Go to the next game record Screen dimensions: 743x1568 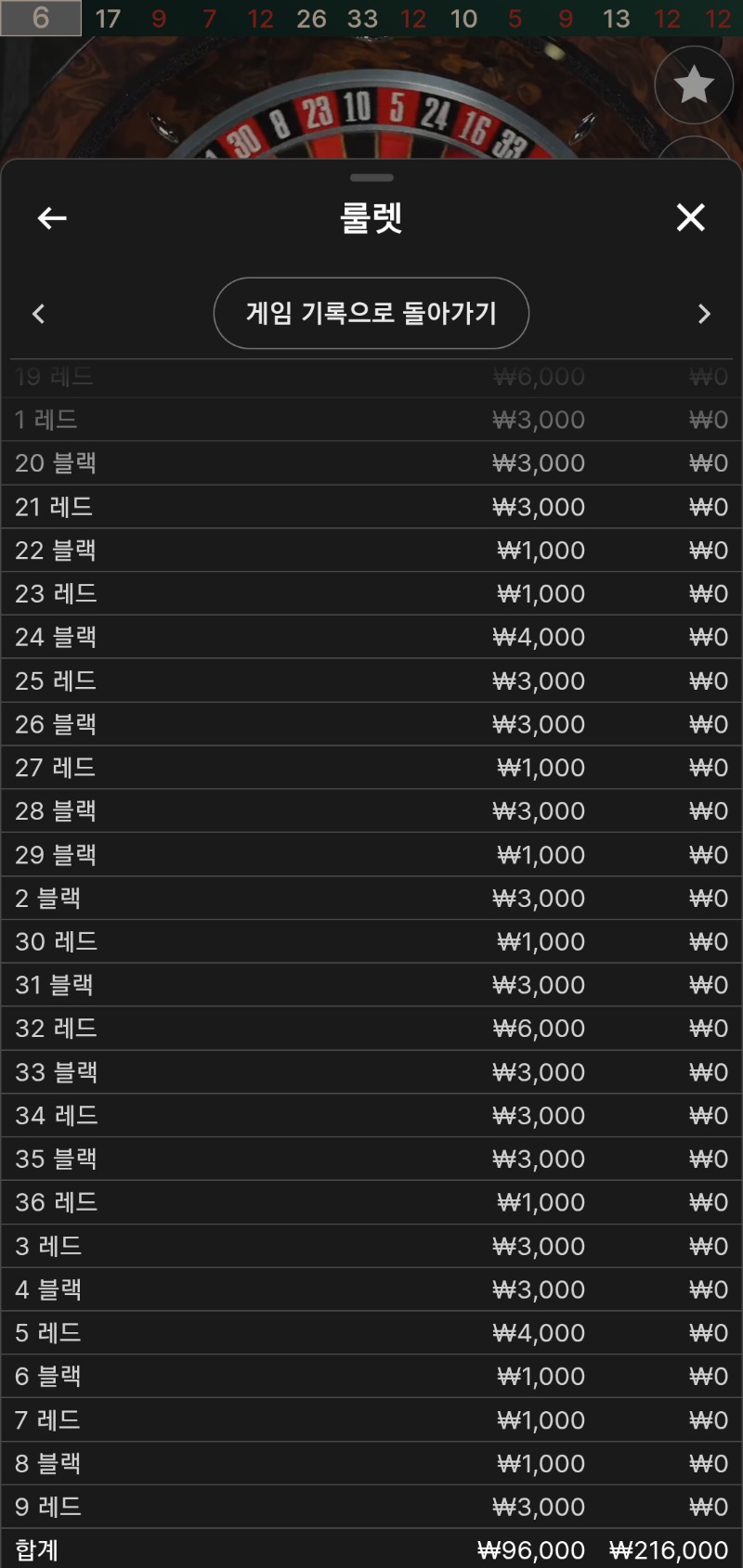point(704,314)
